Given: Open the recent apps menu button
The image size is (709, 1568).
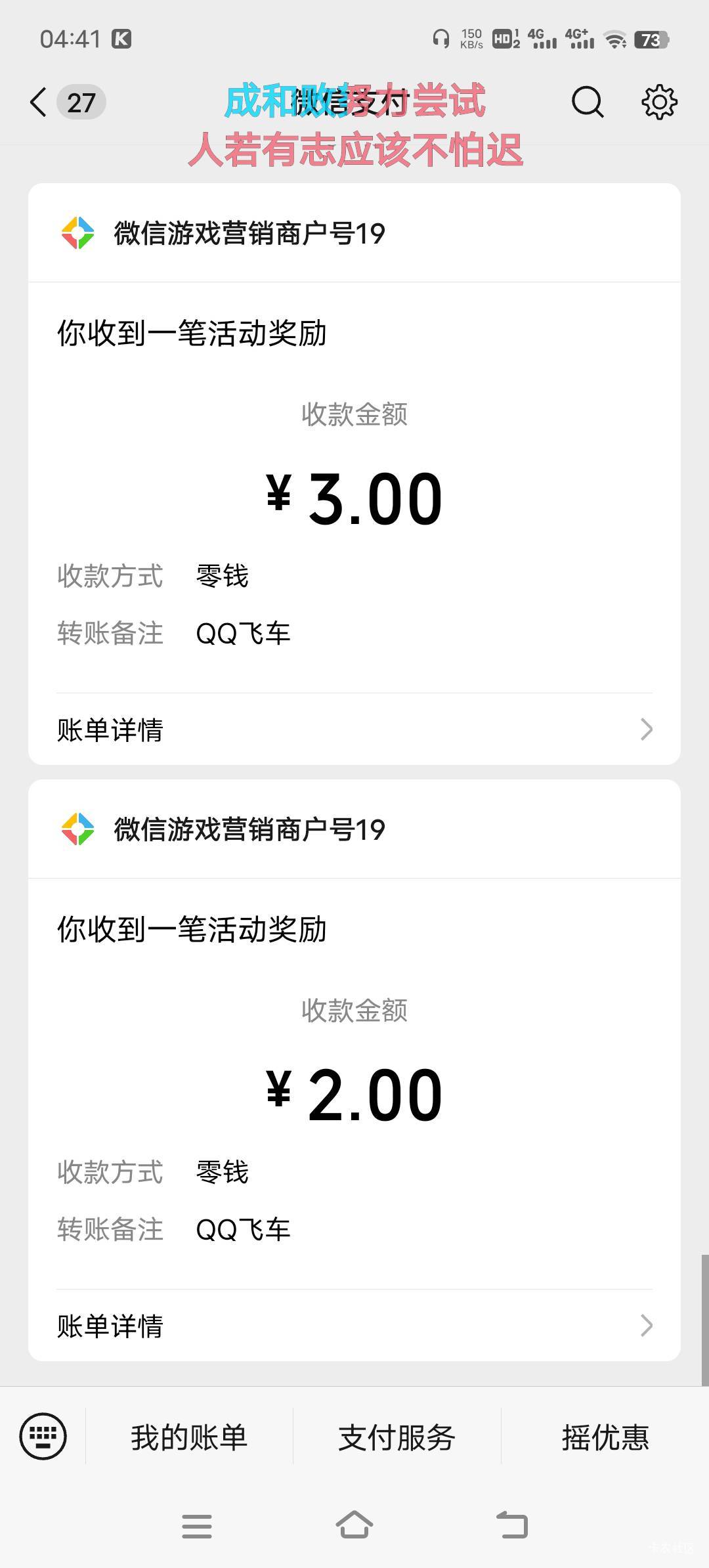Looking at the screenshot, I should [x=197, y=1526].
